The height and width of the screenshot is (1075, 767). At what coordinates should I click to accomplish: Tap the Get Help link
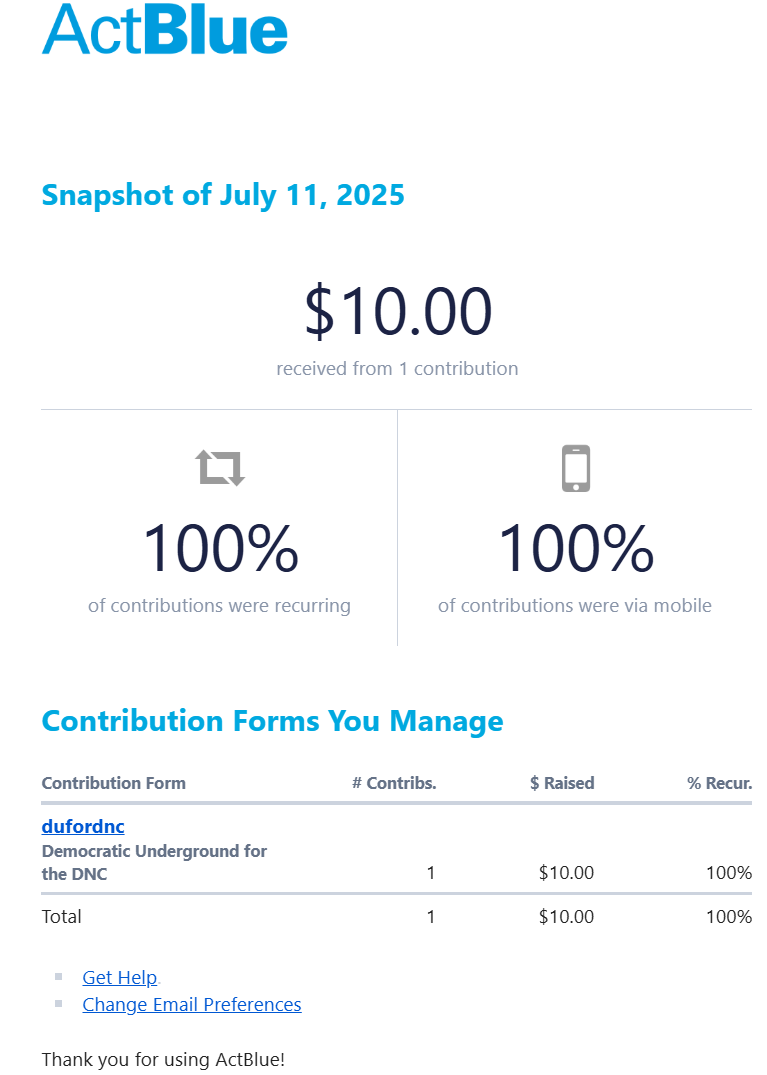click(120, 977)
